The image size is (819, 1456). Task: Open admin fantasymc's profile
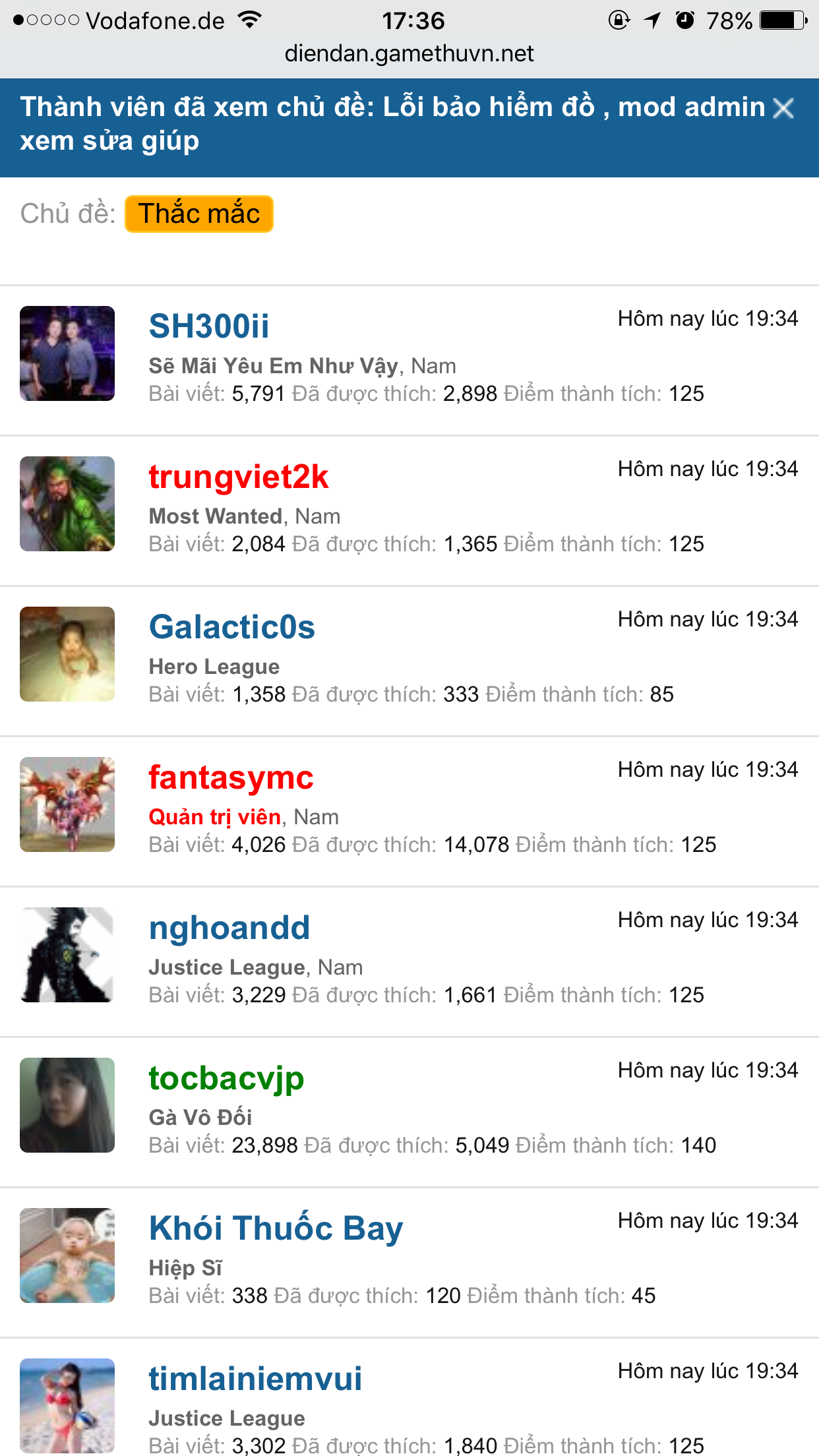(x=231, y=777)
